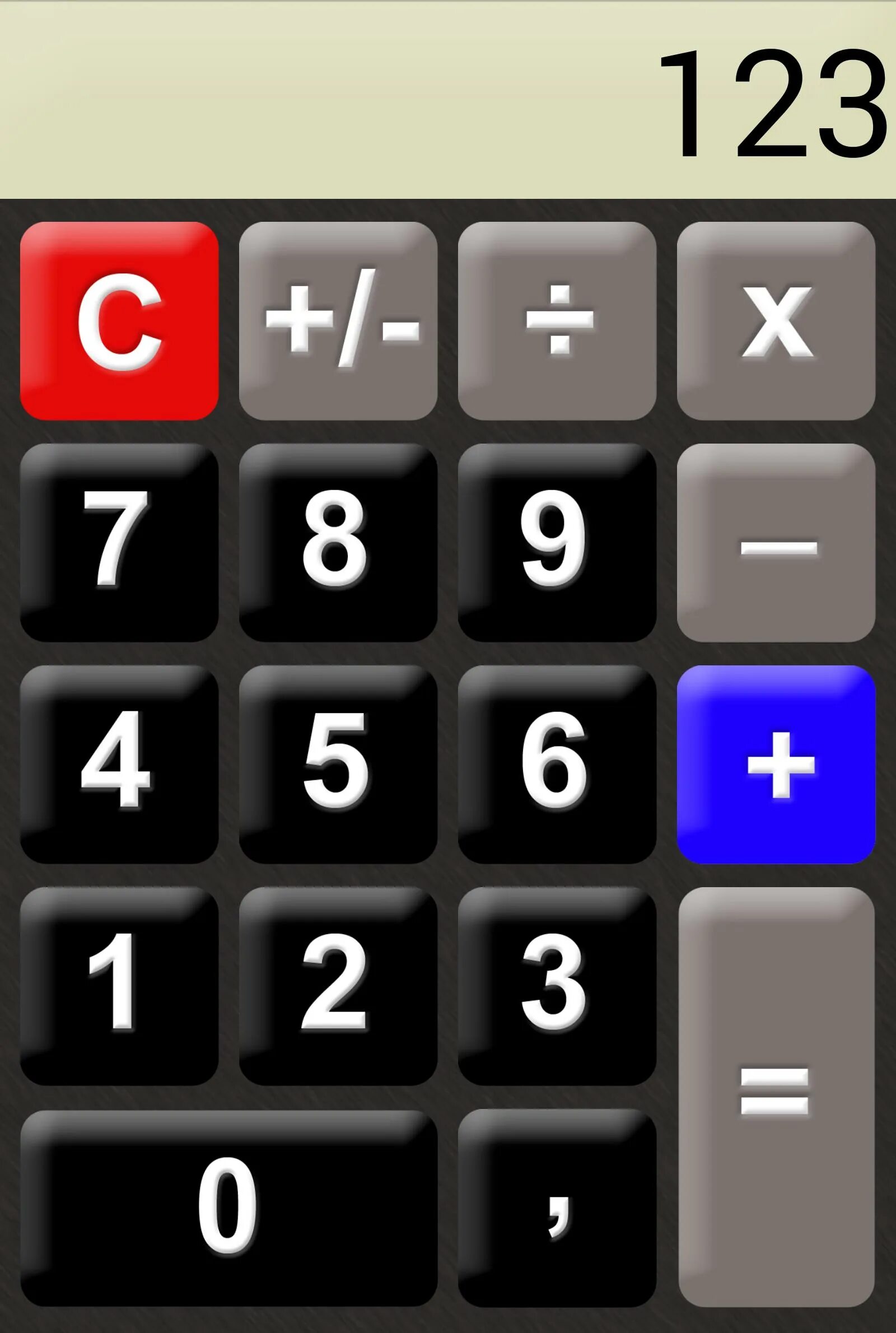The height and width of the screenshot is (1333, 896).
Task: Insert a decimal comma
Action: pos(557,1208)
